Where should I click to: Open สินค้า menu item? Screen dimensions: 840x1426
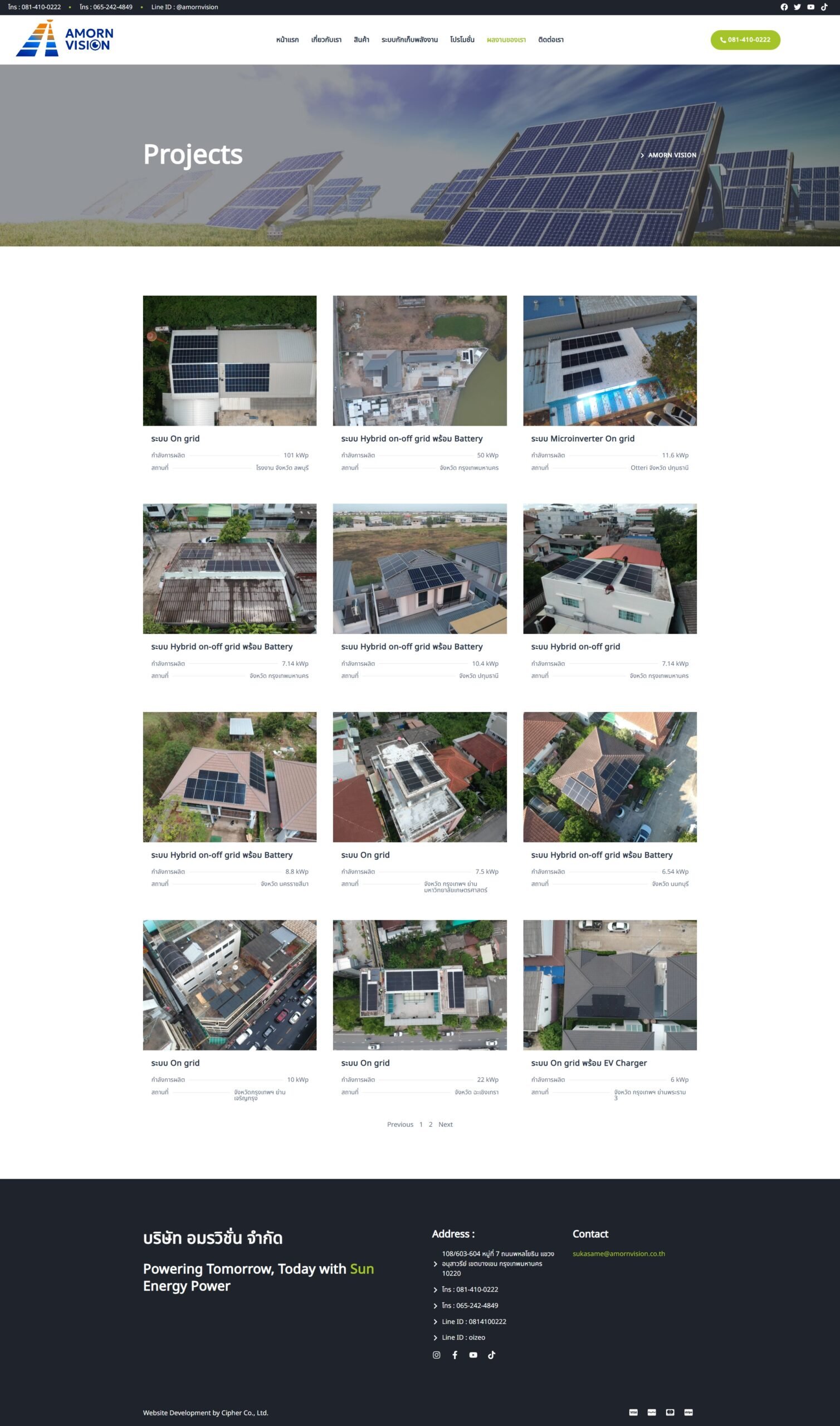point(361,40)
